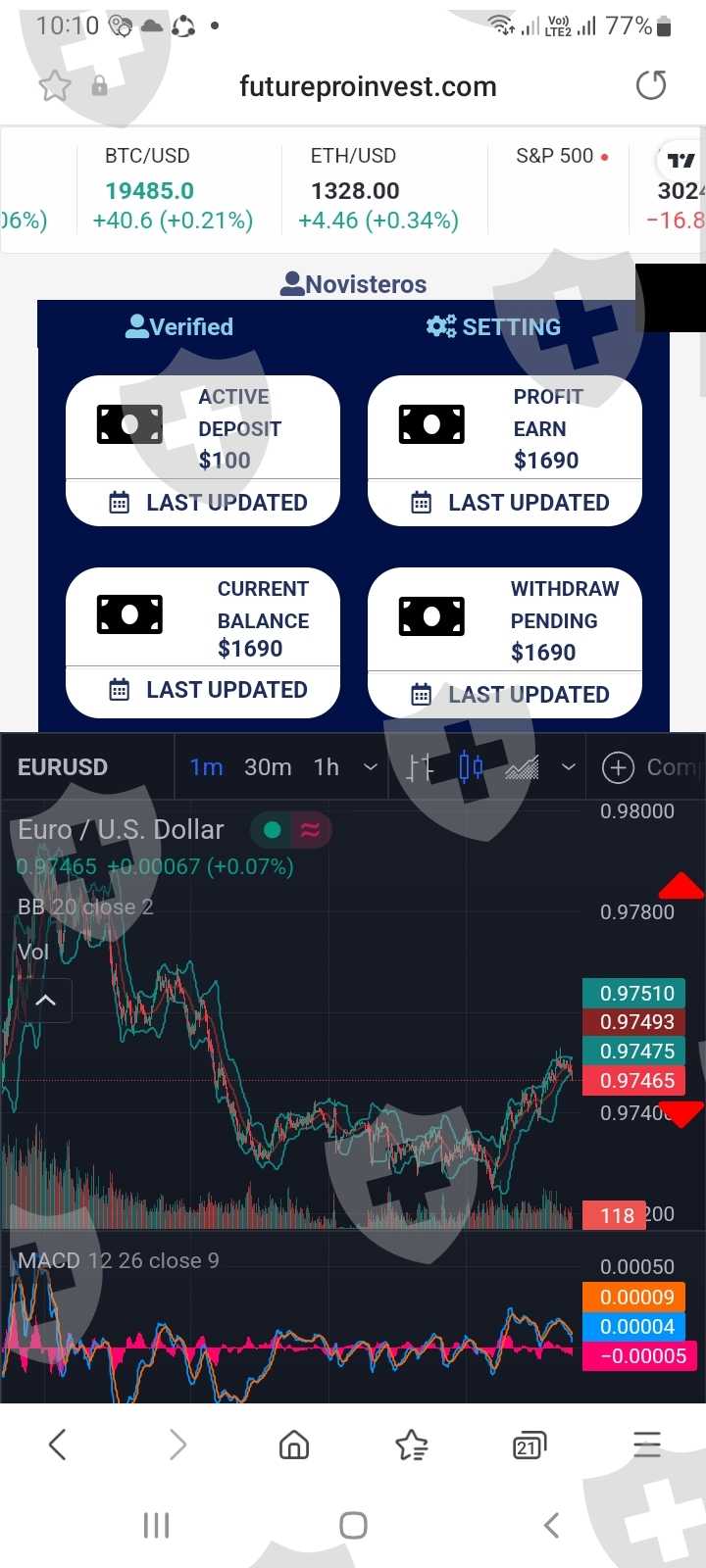Open the Verified profile link
Viewport: 706px width, 1568px height.
[x=179, y=326]
